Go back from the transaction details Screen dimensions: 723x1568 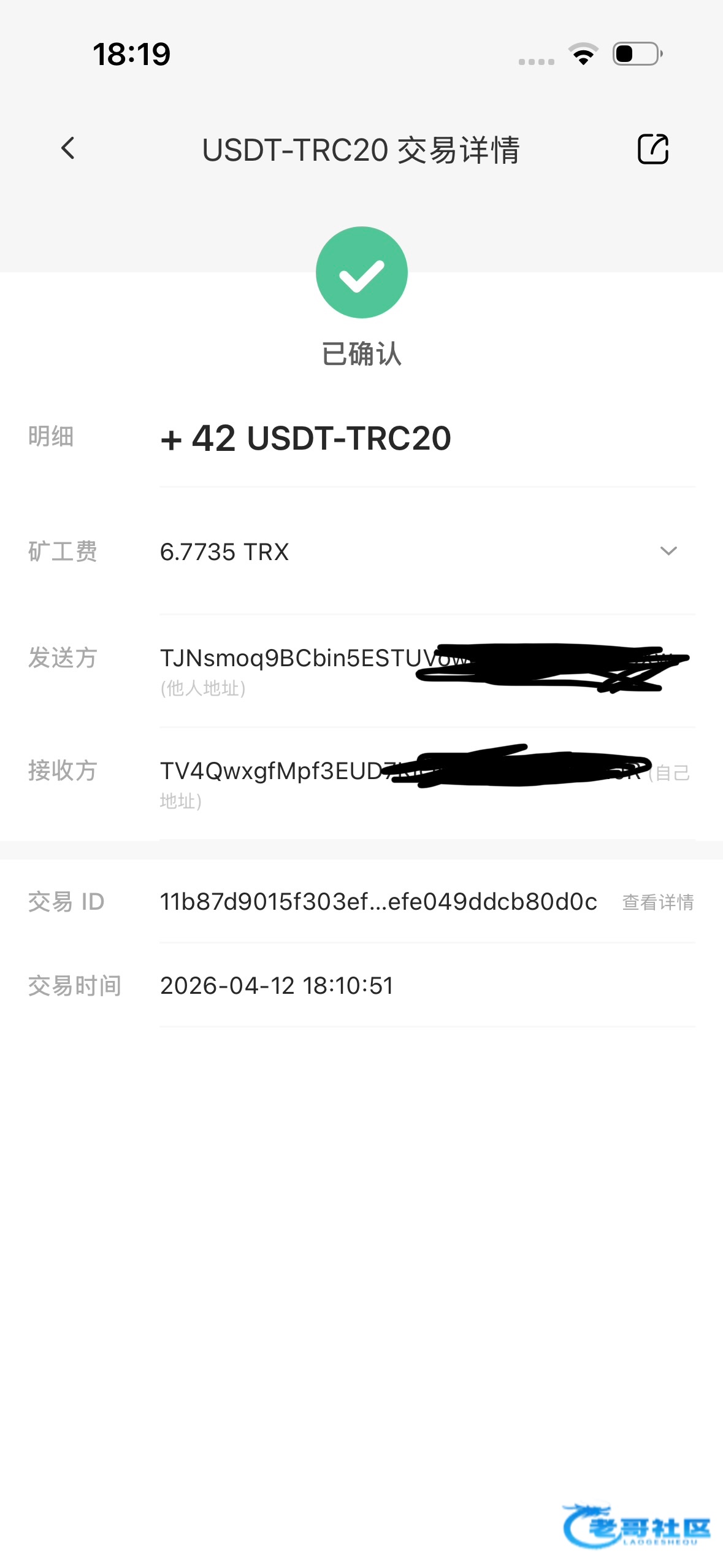[68, 148]
